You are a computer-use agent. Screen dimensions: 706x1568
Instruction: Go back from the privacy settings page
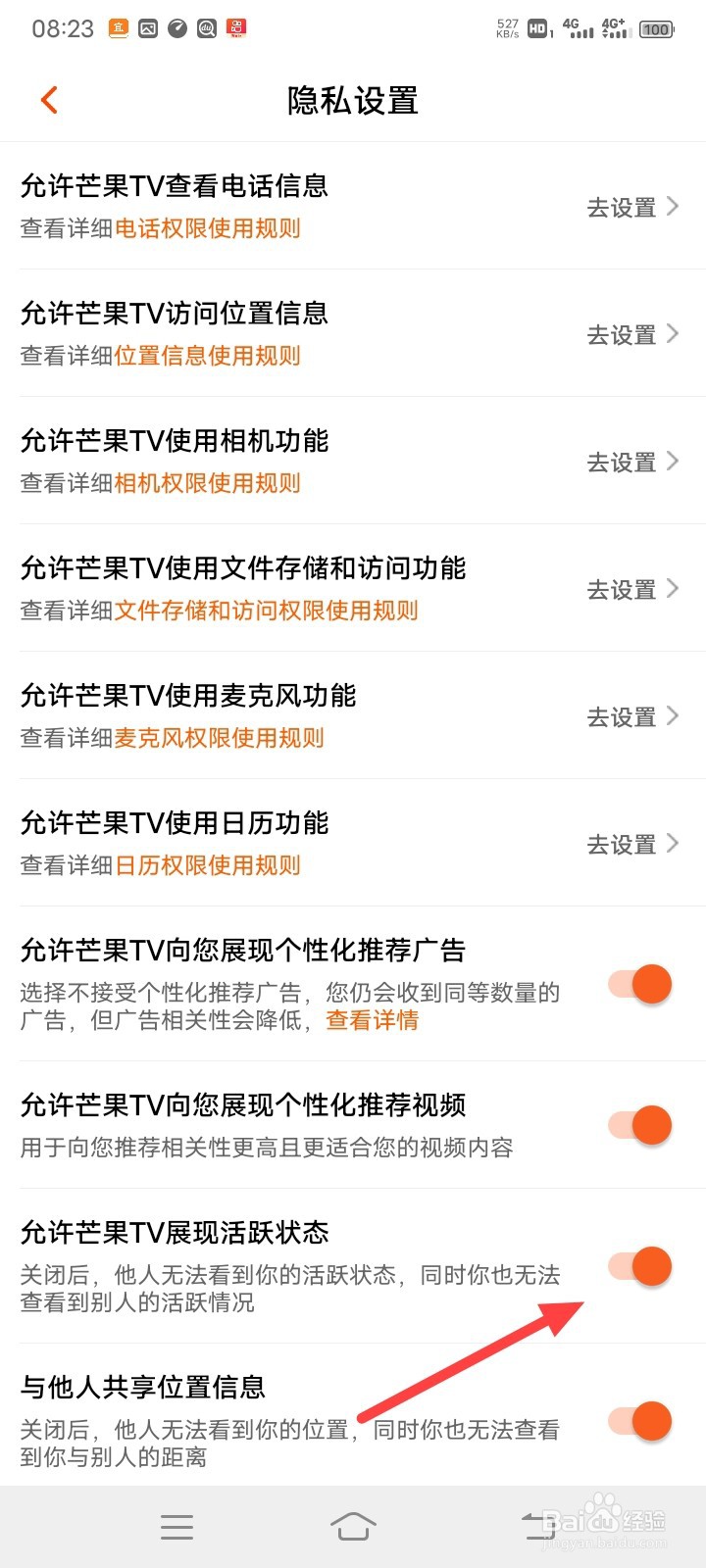[x=50, y=99]
